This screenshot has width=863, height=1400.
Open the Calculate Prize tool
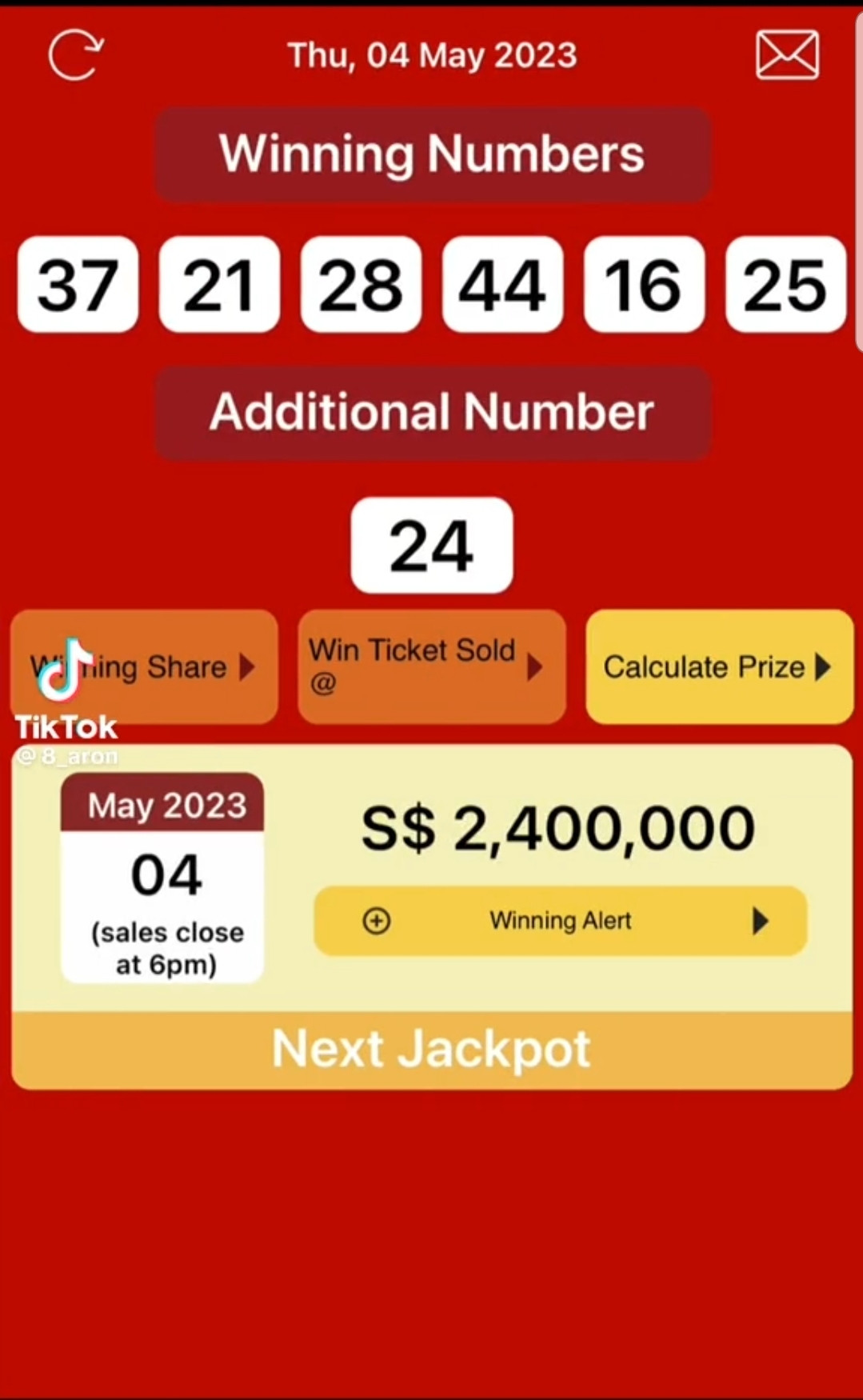pyautogui.click(x=718, y=667)
